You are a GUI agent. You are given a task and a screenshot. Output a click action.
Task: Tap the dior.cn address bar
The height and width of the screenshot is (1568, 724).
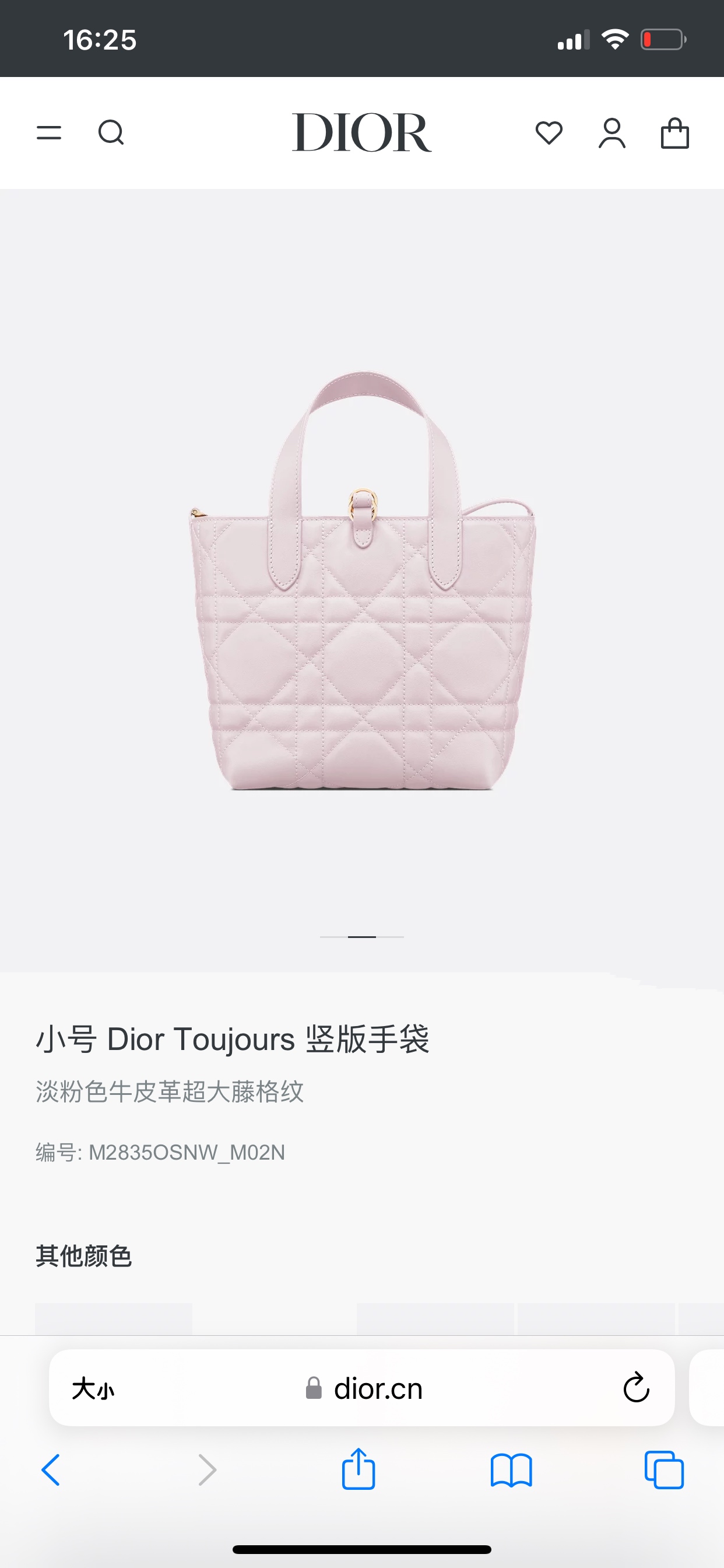[364, 1389]
